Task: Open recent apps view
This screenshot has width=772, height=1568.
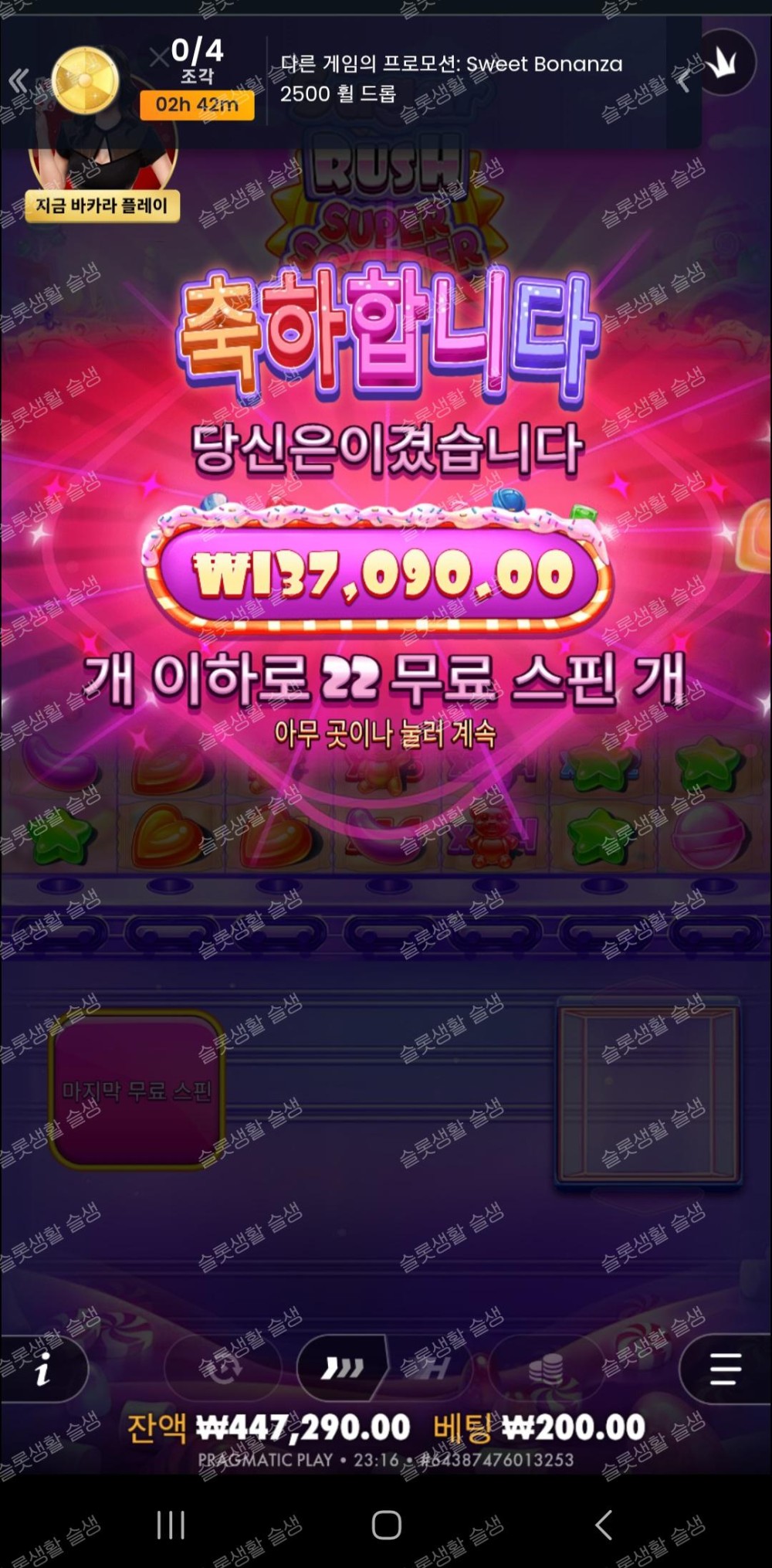Action: point(171,1526)
